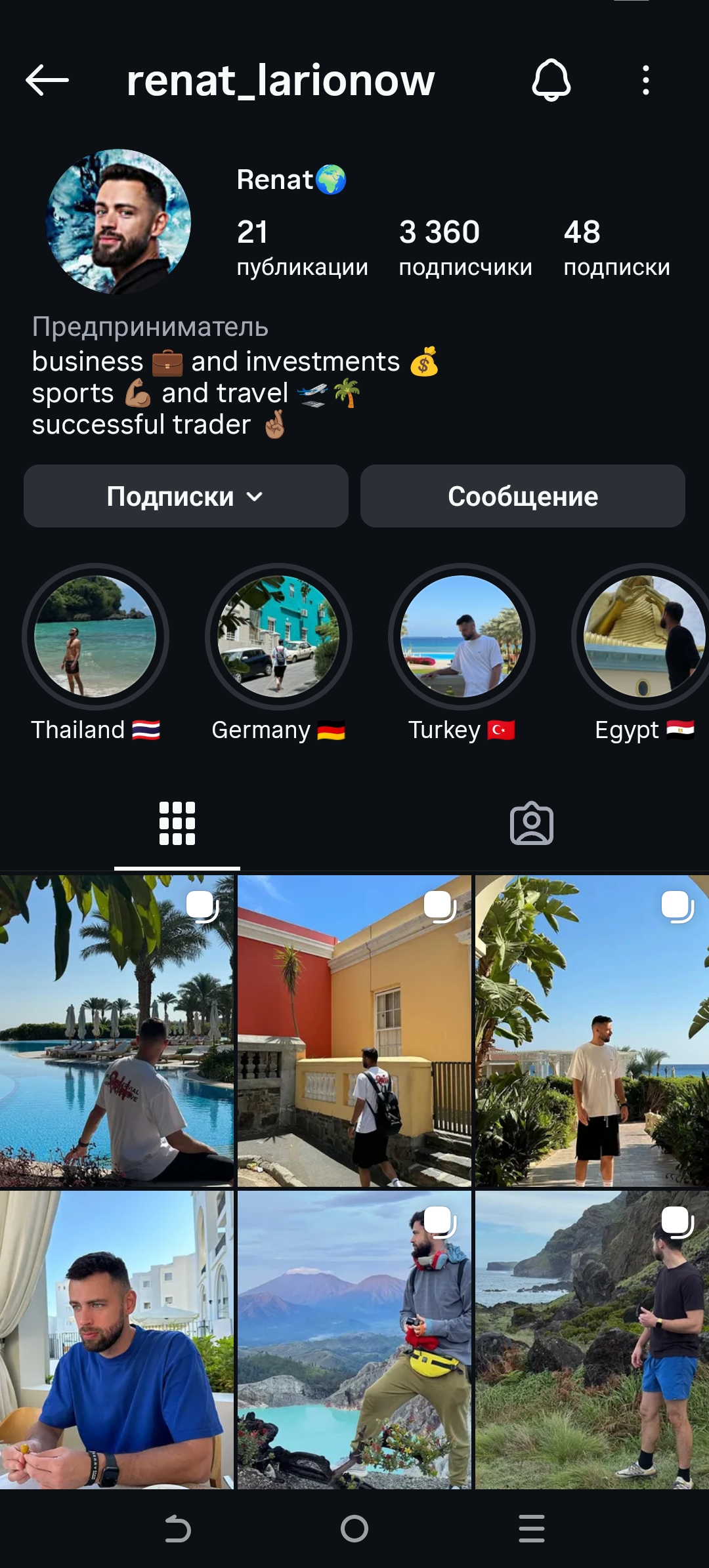Click Сообщение to message Renat
The height and width of the screenshot is (1568, 709).
(x=522, y=497)
